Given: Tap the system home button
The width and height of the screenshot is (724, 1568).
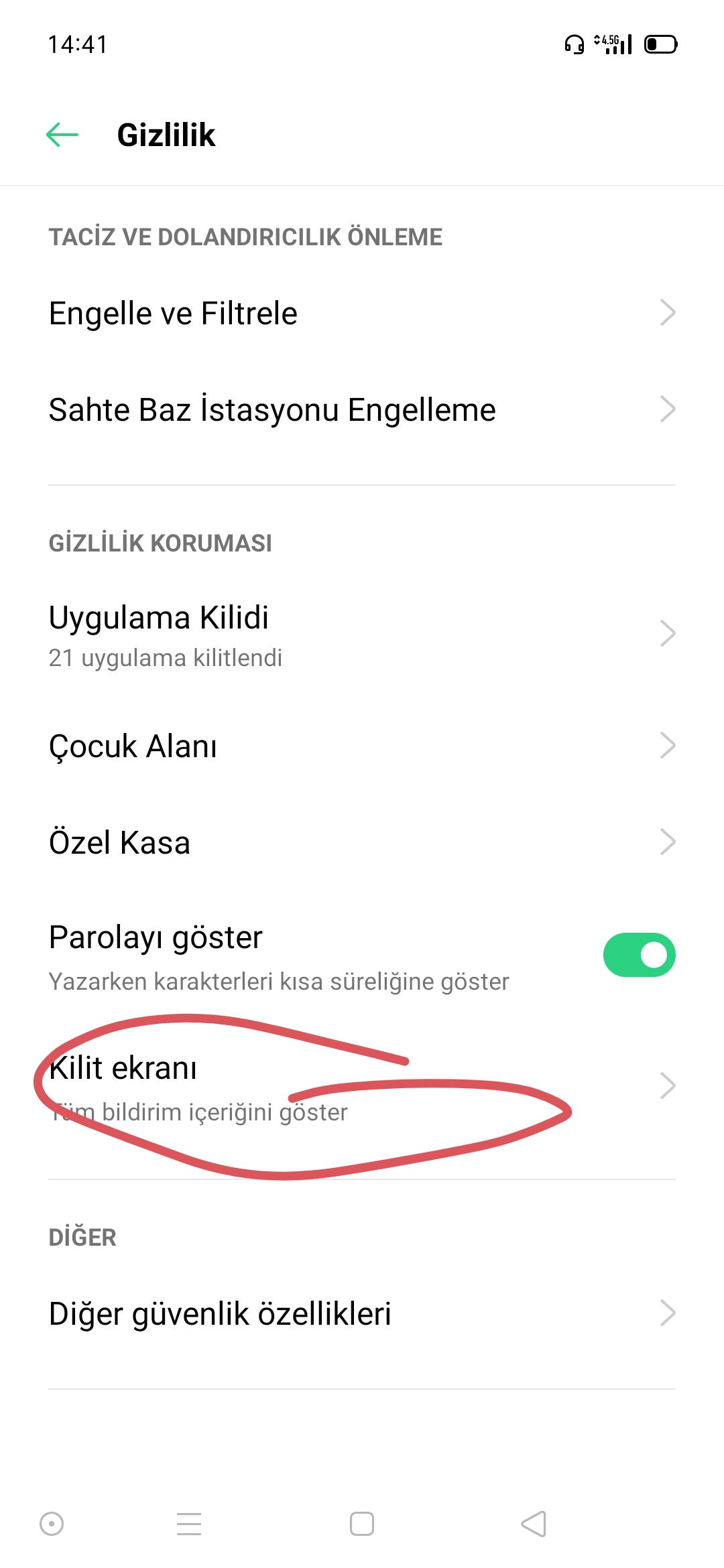Looking at the screenshot, I should click(x=362, y=1524).
